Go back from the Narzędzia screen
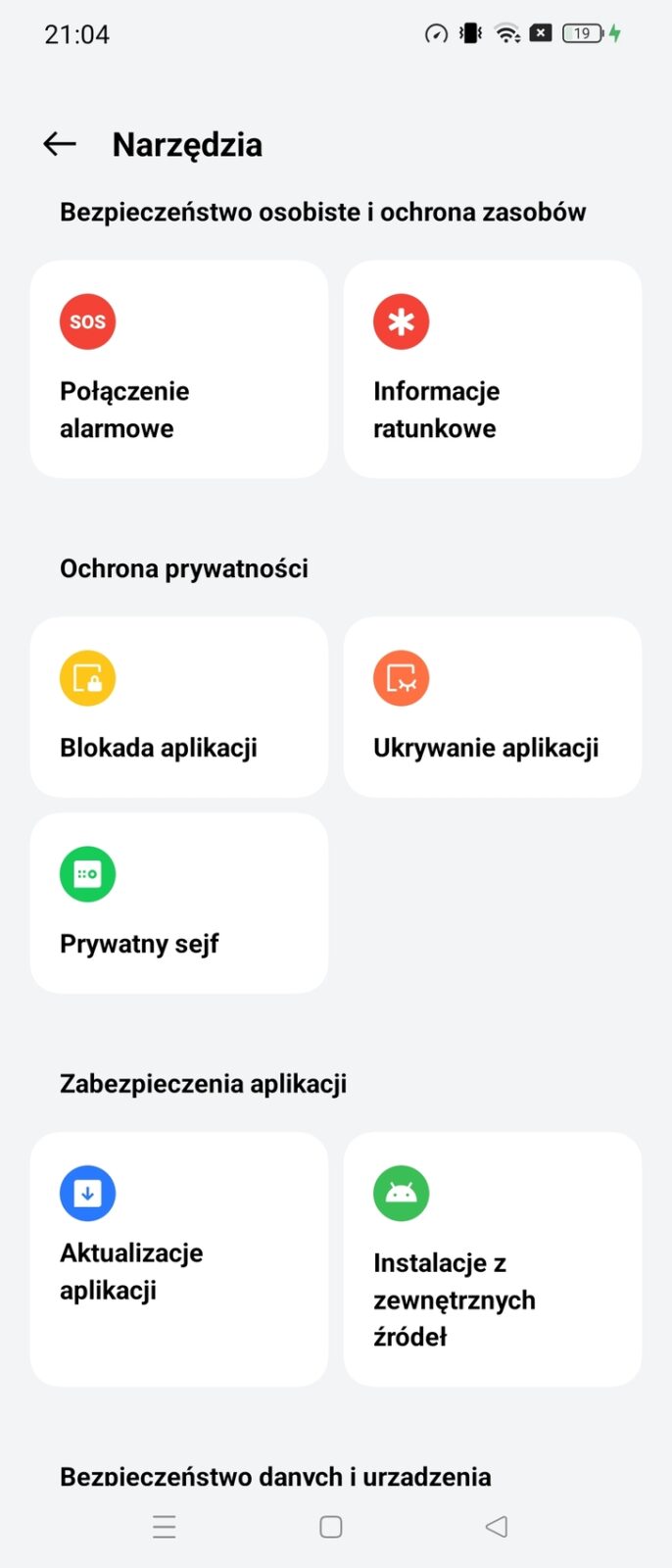This screenshot has height=1568, width=672. tap(60, 144)
